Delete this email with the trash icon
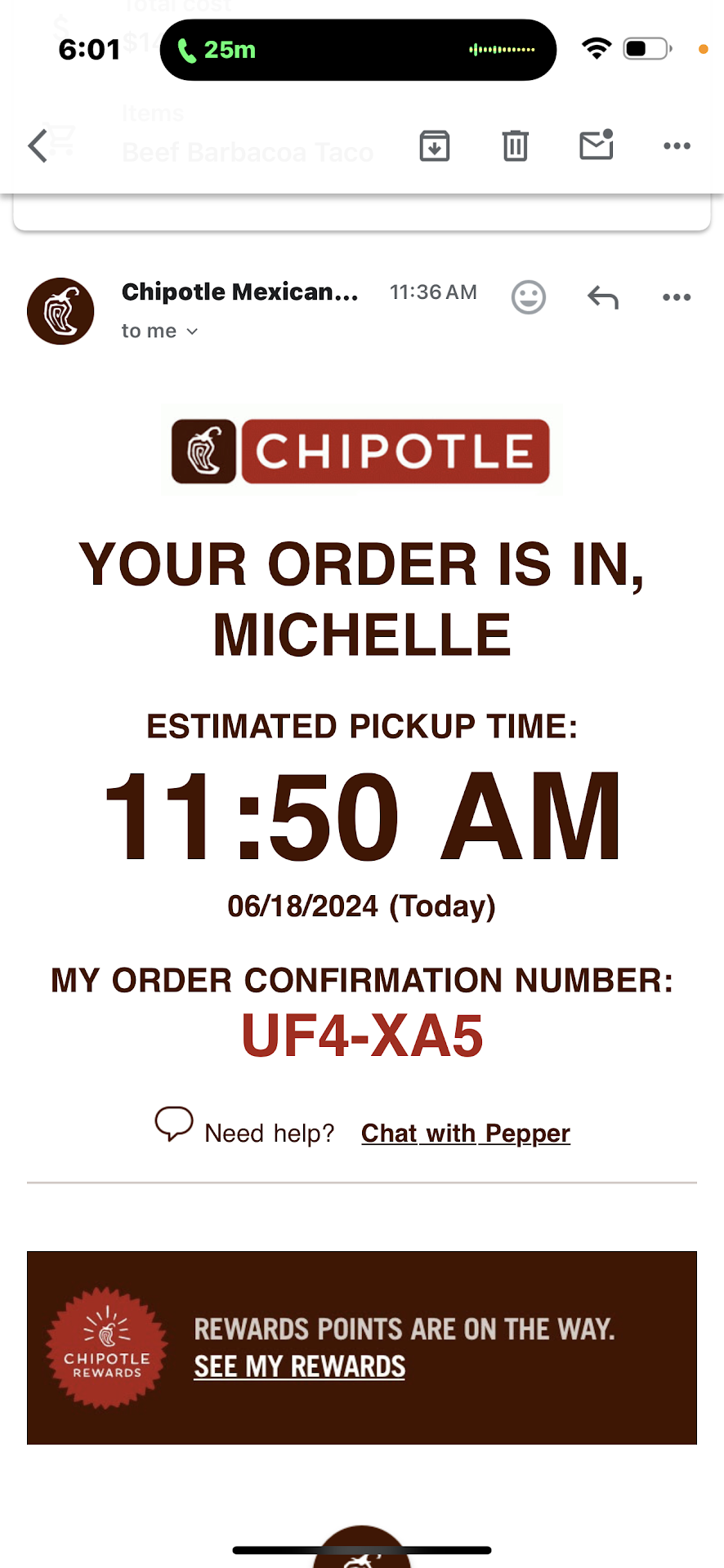 (x=515, y=146)
